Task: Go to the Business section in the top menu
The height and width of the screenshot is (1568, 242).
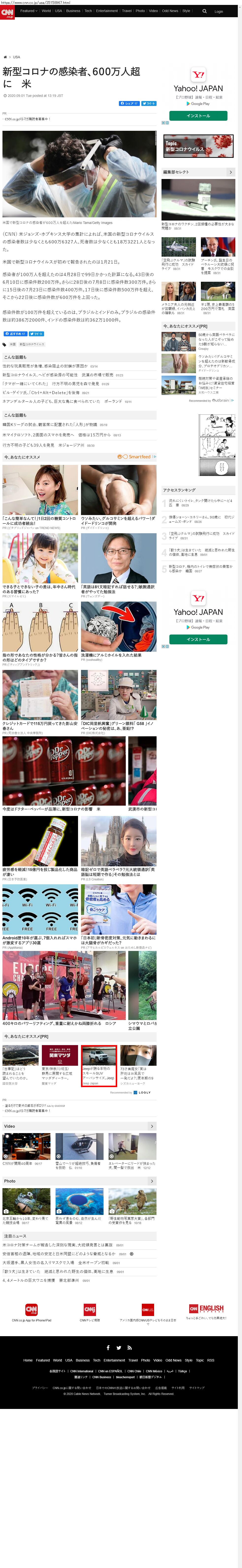Action: 73,11
